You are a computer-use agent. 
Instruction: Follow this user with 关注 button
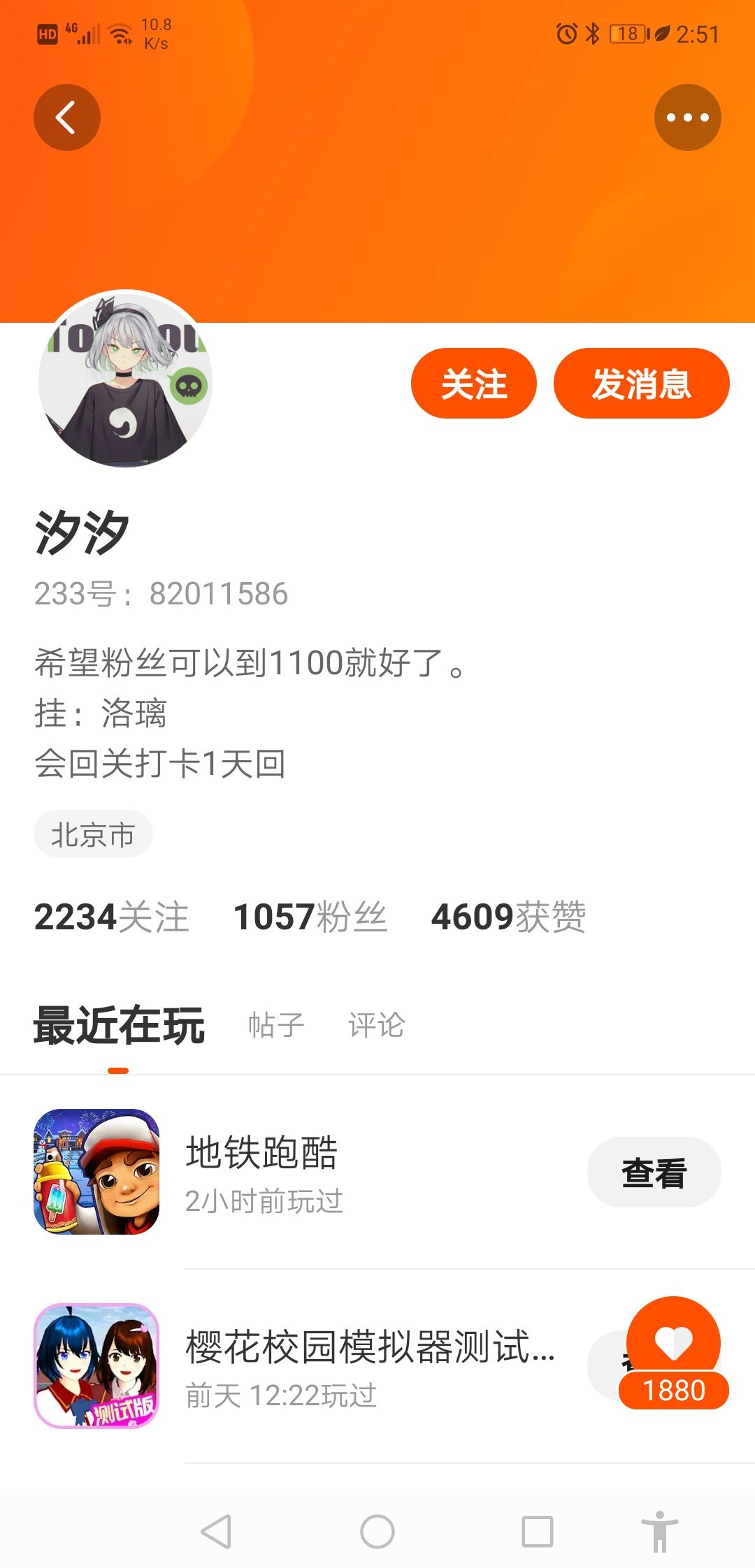[474, 384]
